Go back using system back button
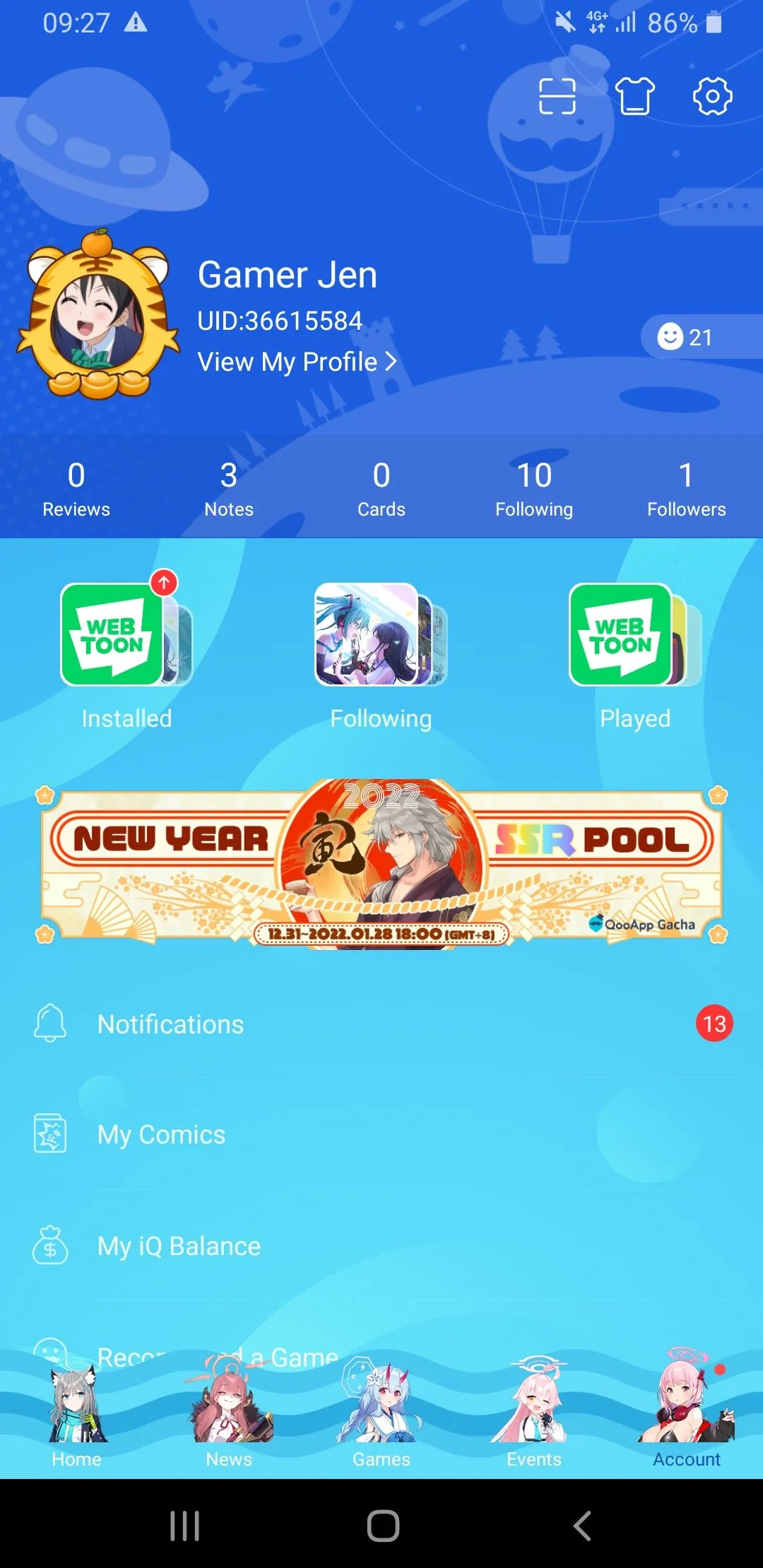Viewport: 763px width, 1568px height. [581, 1526]
